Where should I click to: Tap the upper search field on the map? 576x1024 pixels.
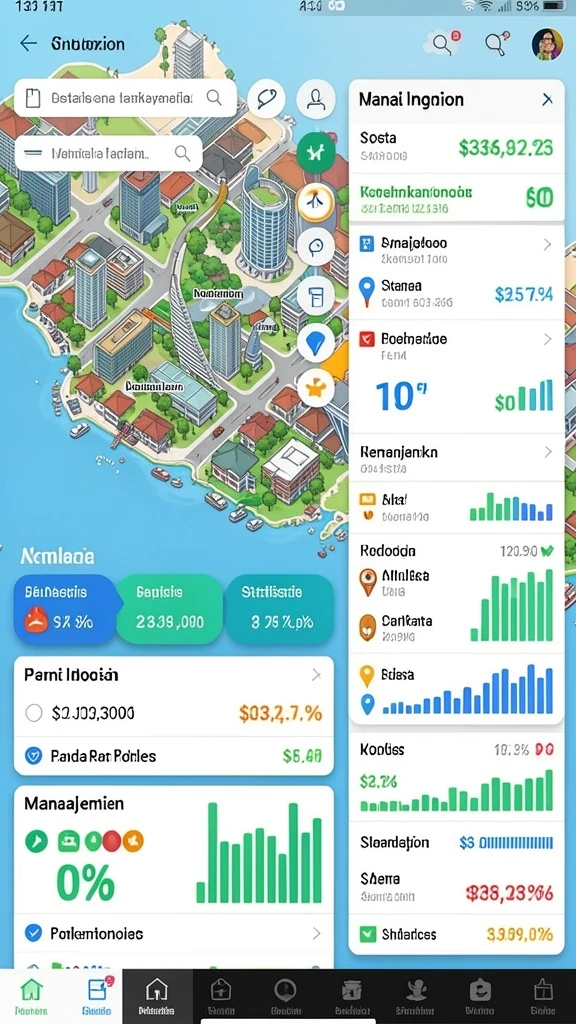tap(125, 98)
